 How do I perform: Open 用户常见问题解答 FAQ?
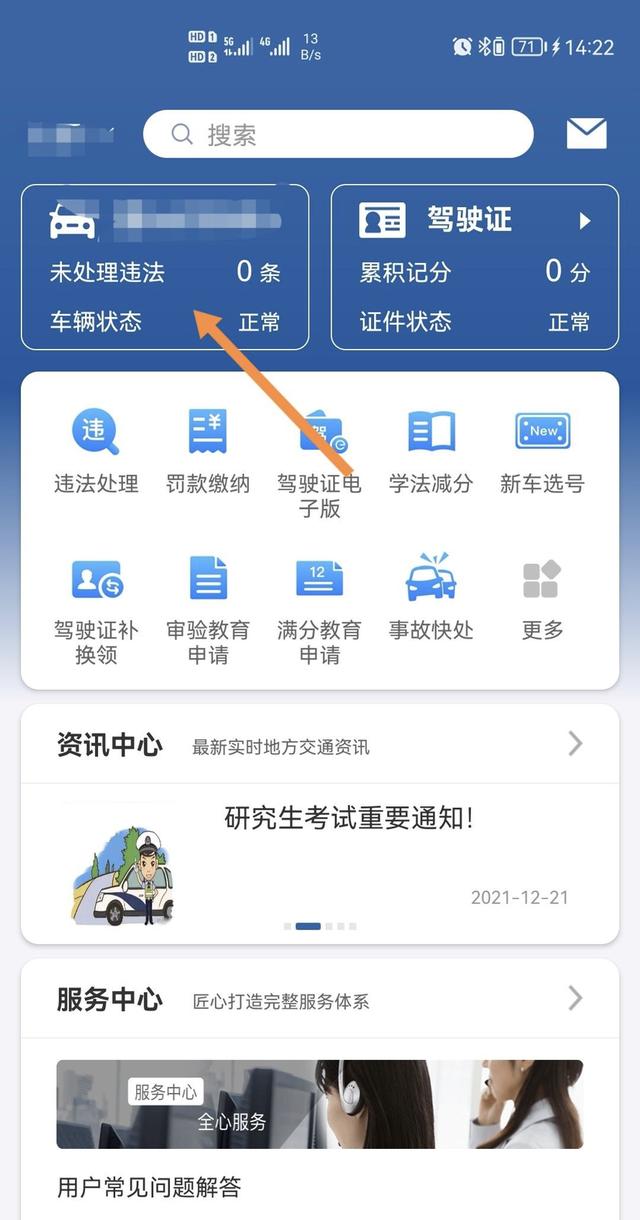149,1188
